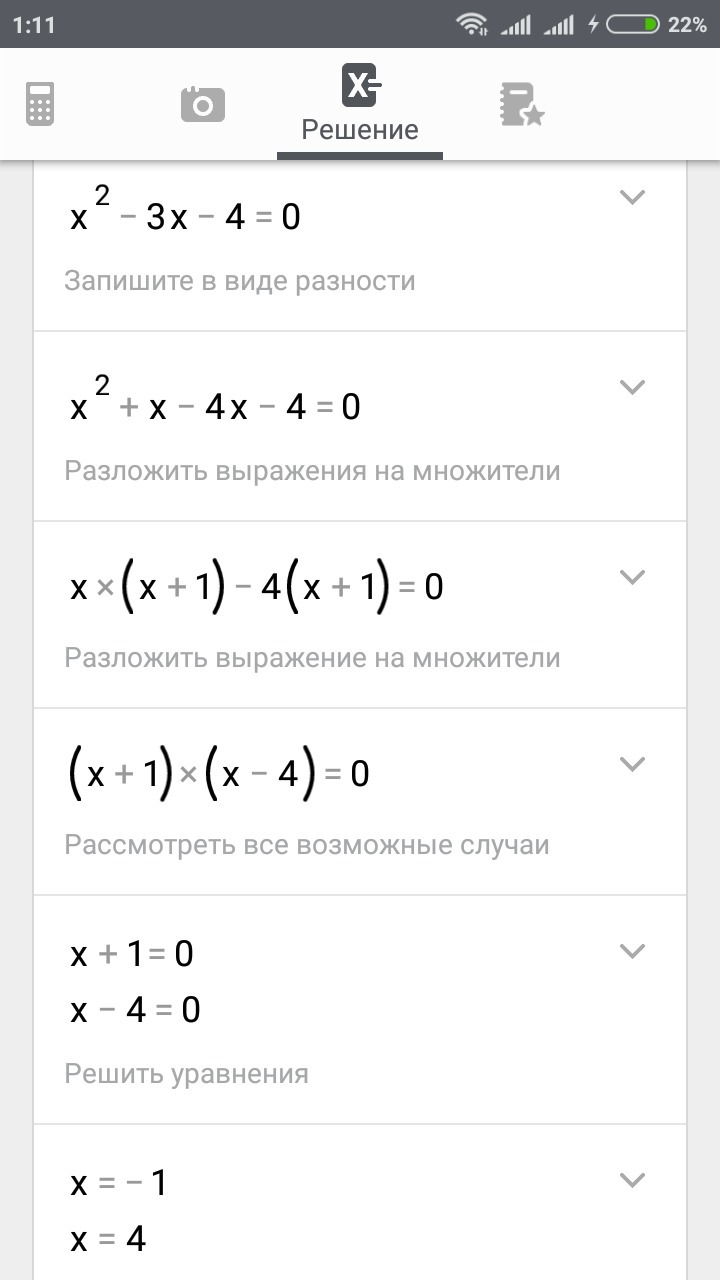Switch to the calculator tab
The image size is (720, 1280).
pos(40,104)
